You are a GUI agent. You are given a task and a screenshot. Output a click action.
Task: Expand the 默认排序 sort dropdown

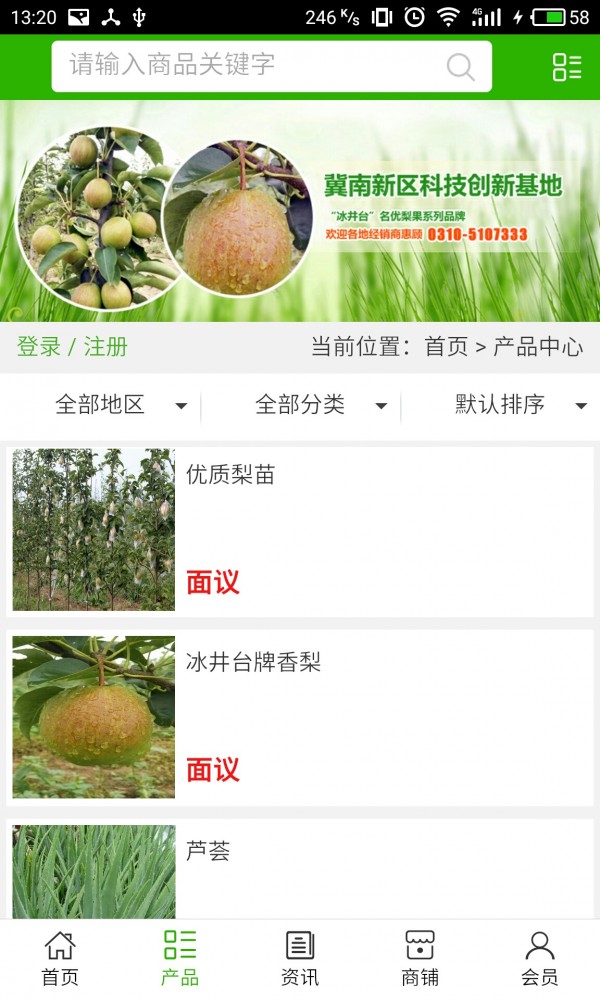[x=518, y=405]
